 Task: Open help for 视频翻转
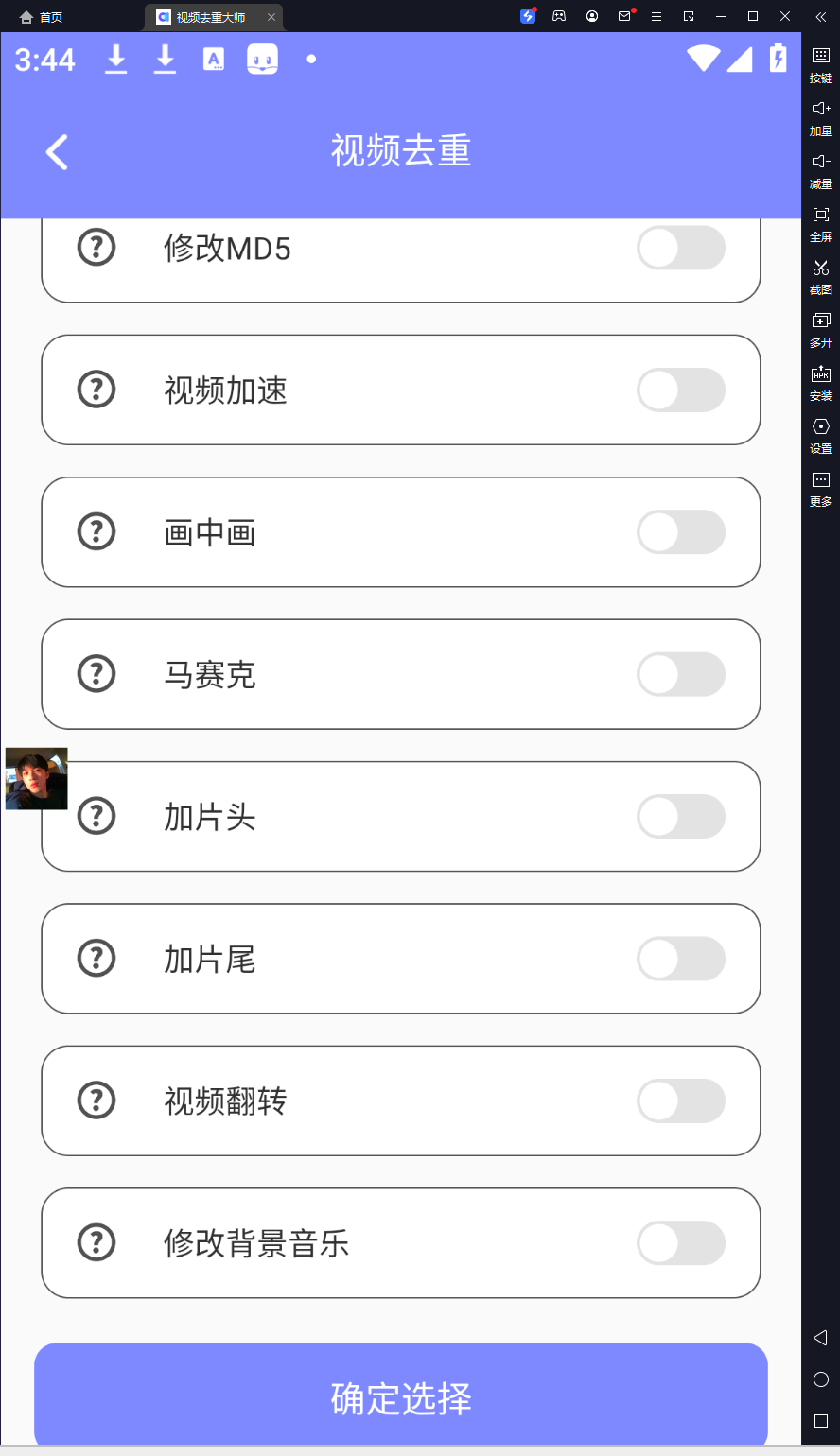[96, 1101]
